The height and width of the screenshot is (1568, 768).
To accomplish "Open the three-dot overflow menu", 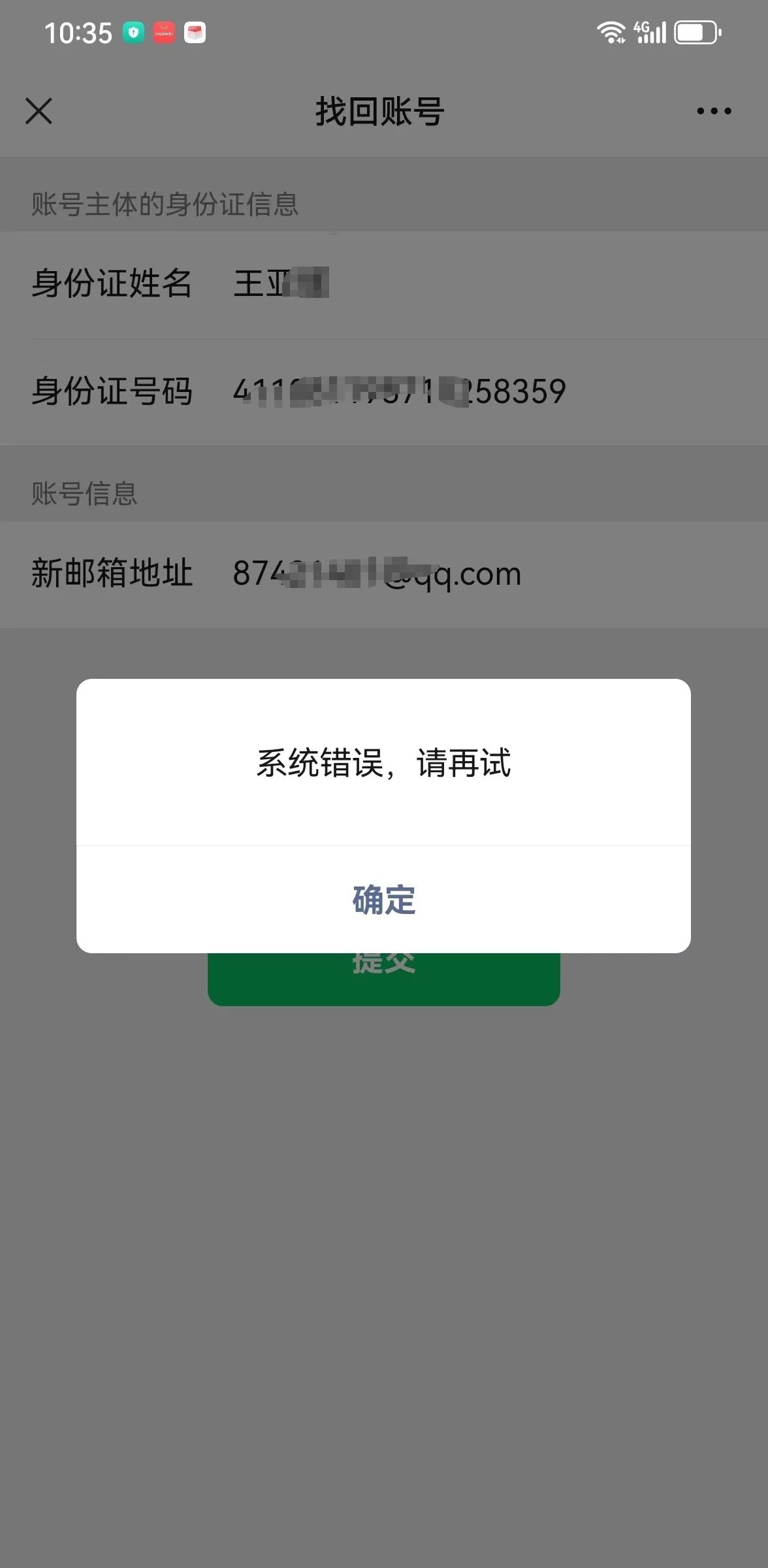I will point(714,111).
